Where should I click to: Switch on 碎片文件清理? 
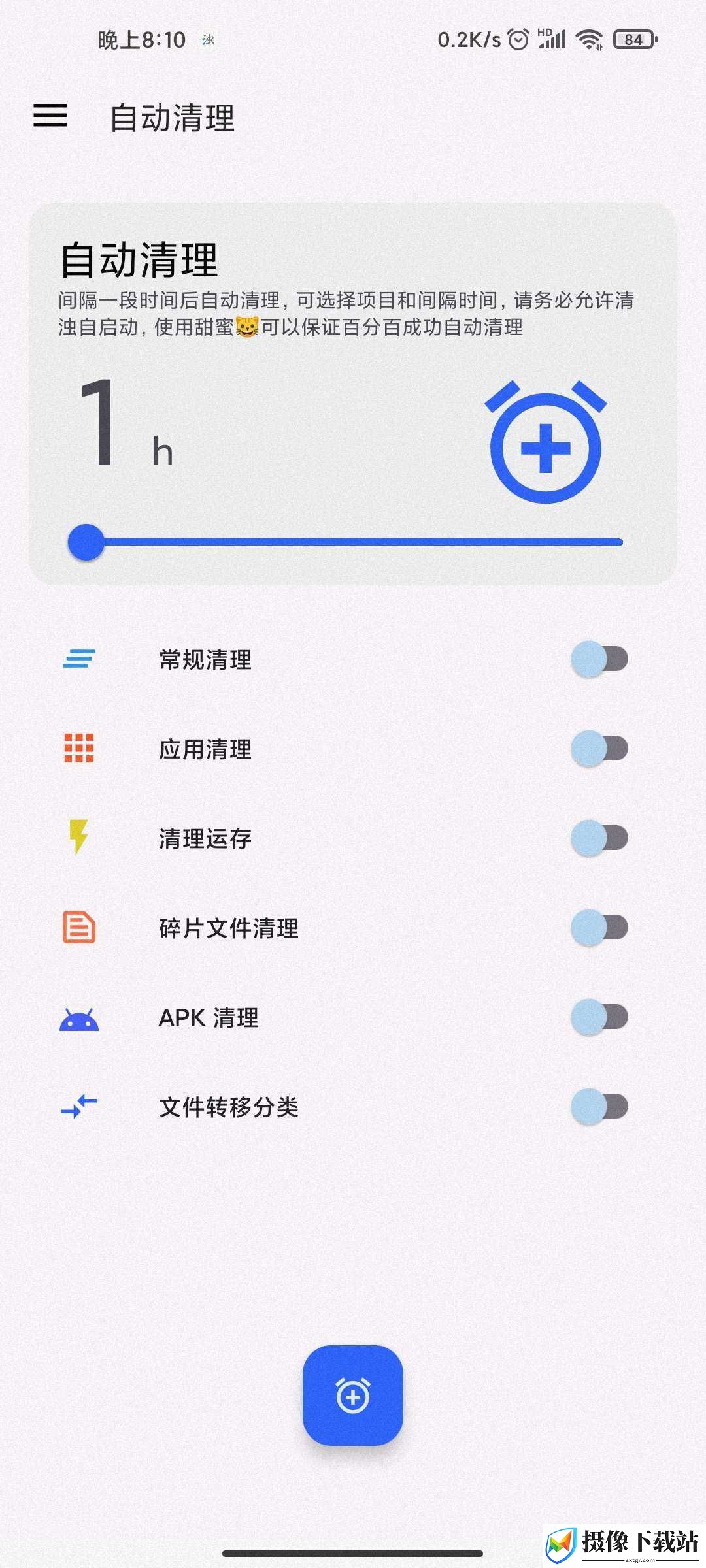point(599,928)
